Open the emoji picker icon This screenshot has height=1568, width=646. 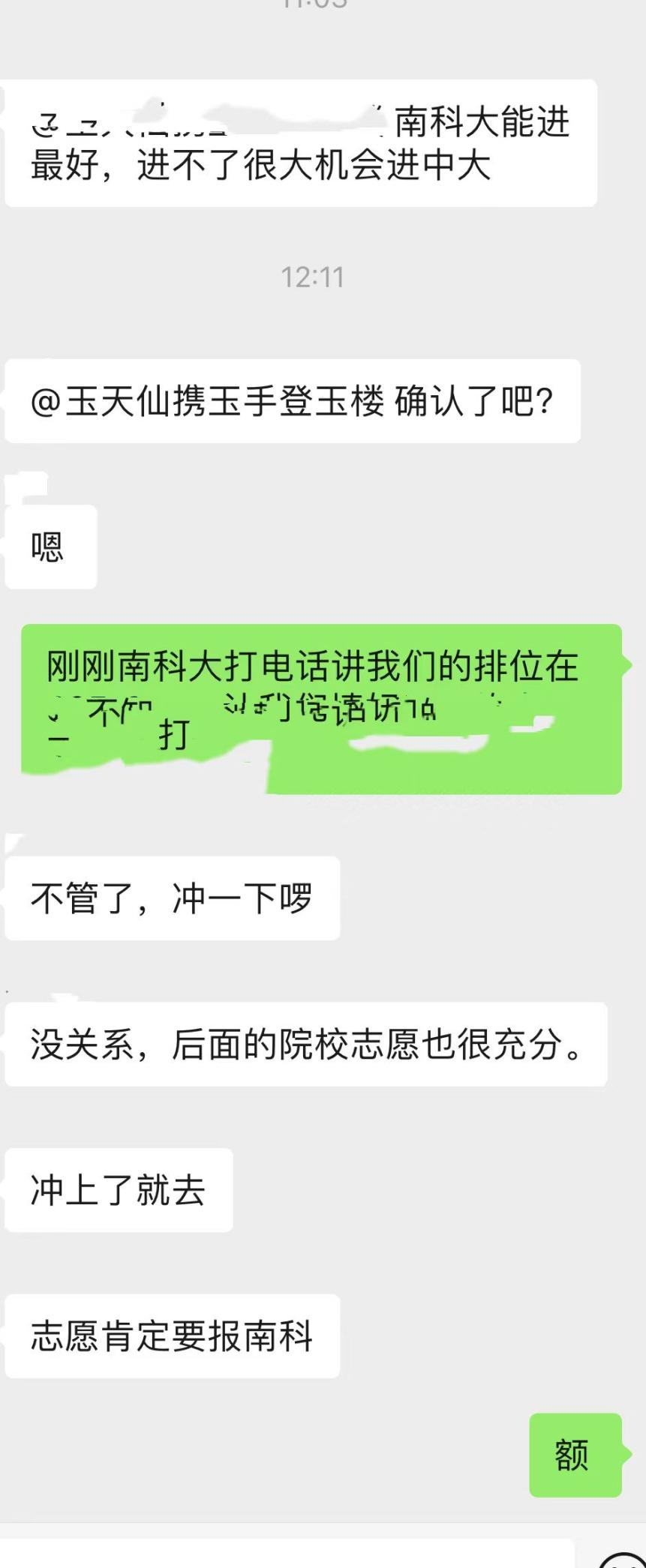pos(623,1560)
